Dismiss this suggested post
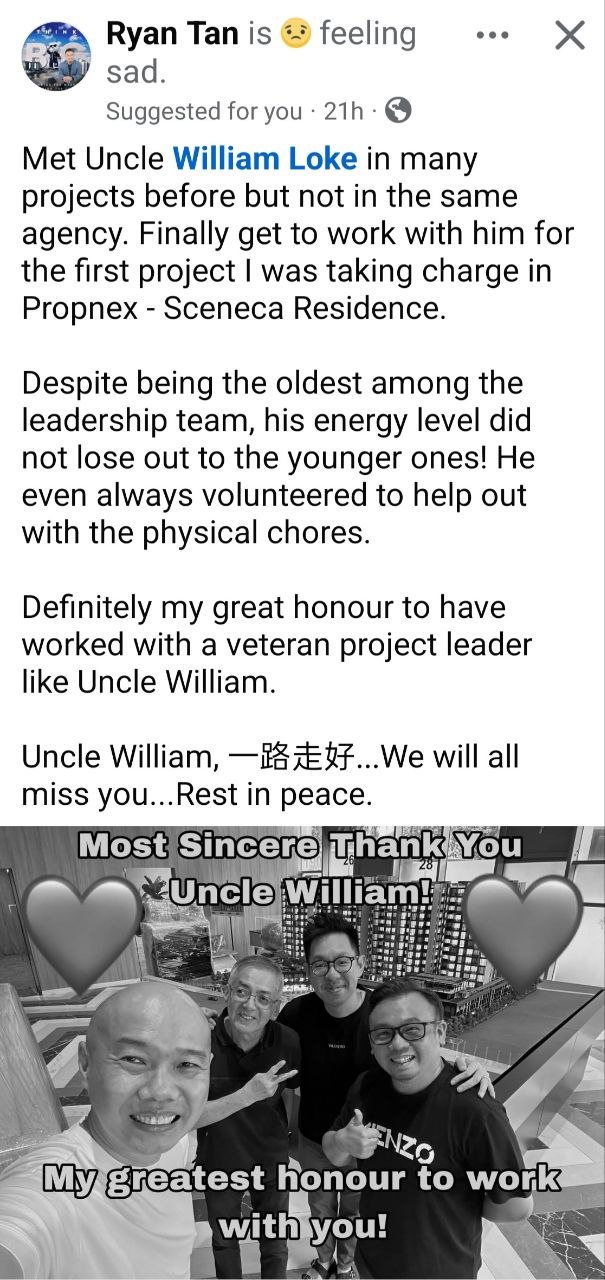The height and width of the screenshot is (1280, 605). (x=569, y=36)
